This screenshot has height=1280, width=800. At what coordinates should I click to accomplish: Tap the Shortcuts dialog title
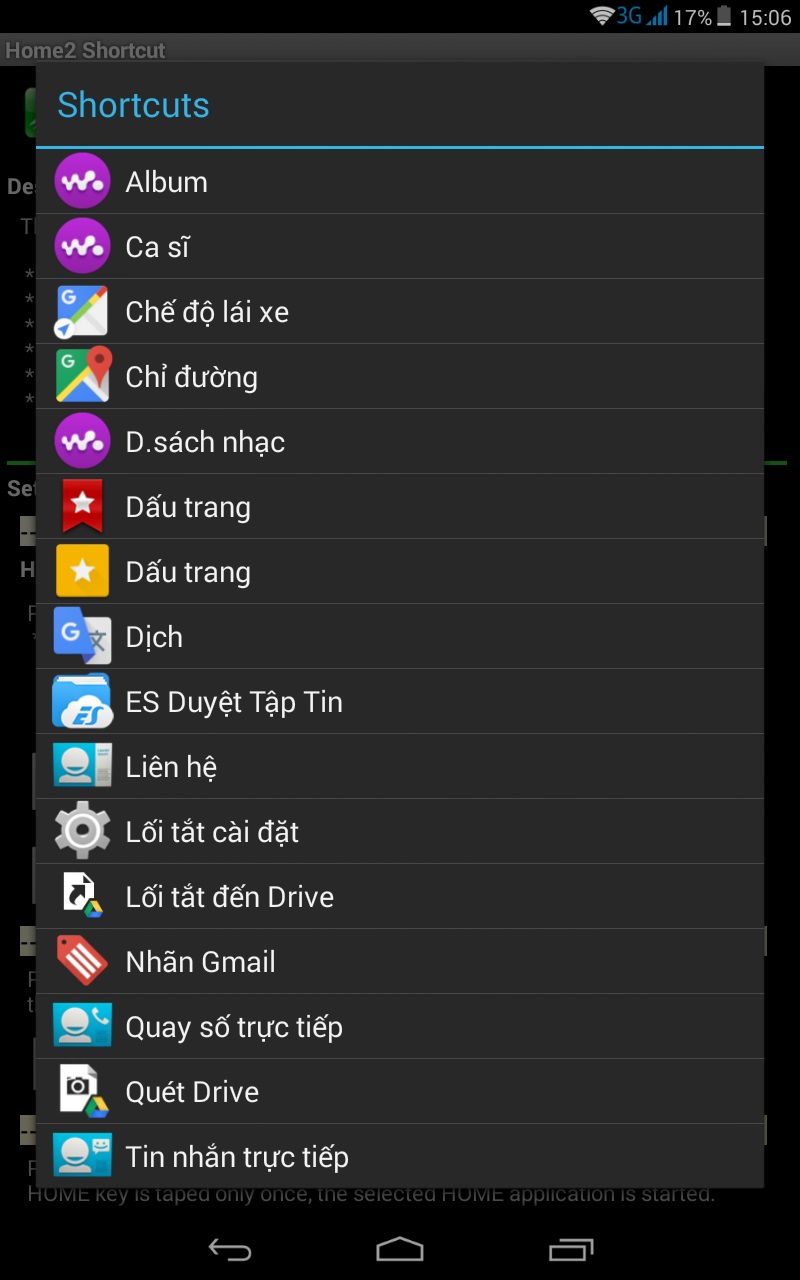pyautogui.click(x=133, y=104)
